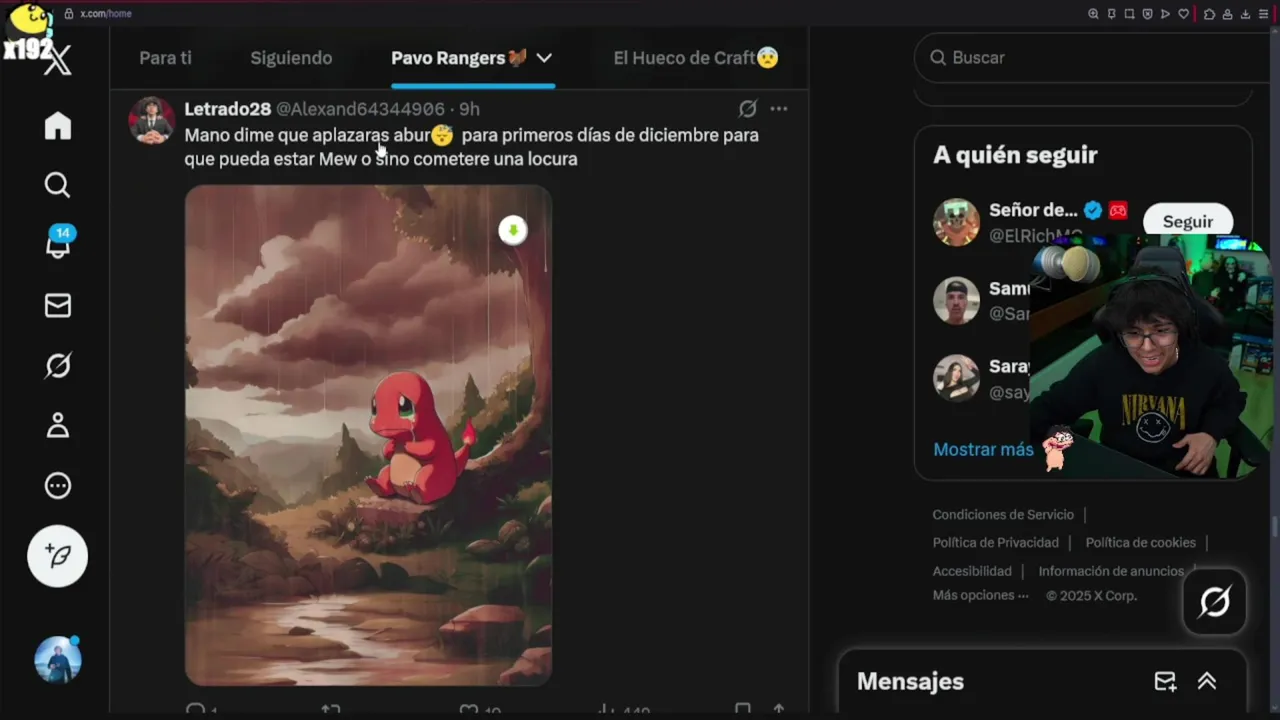Switch to the Siguiendo tab
Image resolution: width=1280 pixels, height=720 pixels.
coord(291,58)
